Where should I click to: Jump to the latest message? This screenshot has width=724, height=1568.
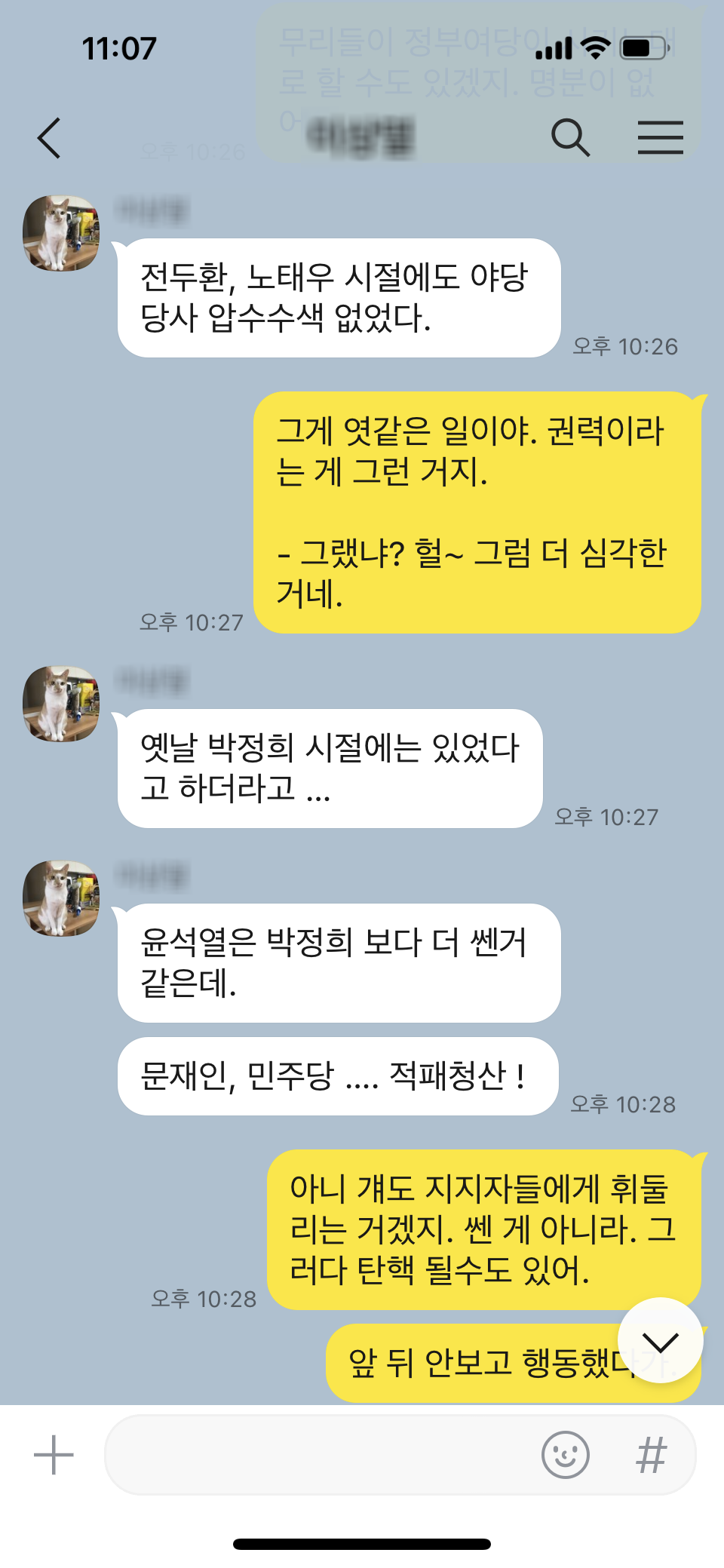point(661,1340)
